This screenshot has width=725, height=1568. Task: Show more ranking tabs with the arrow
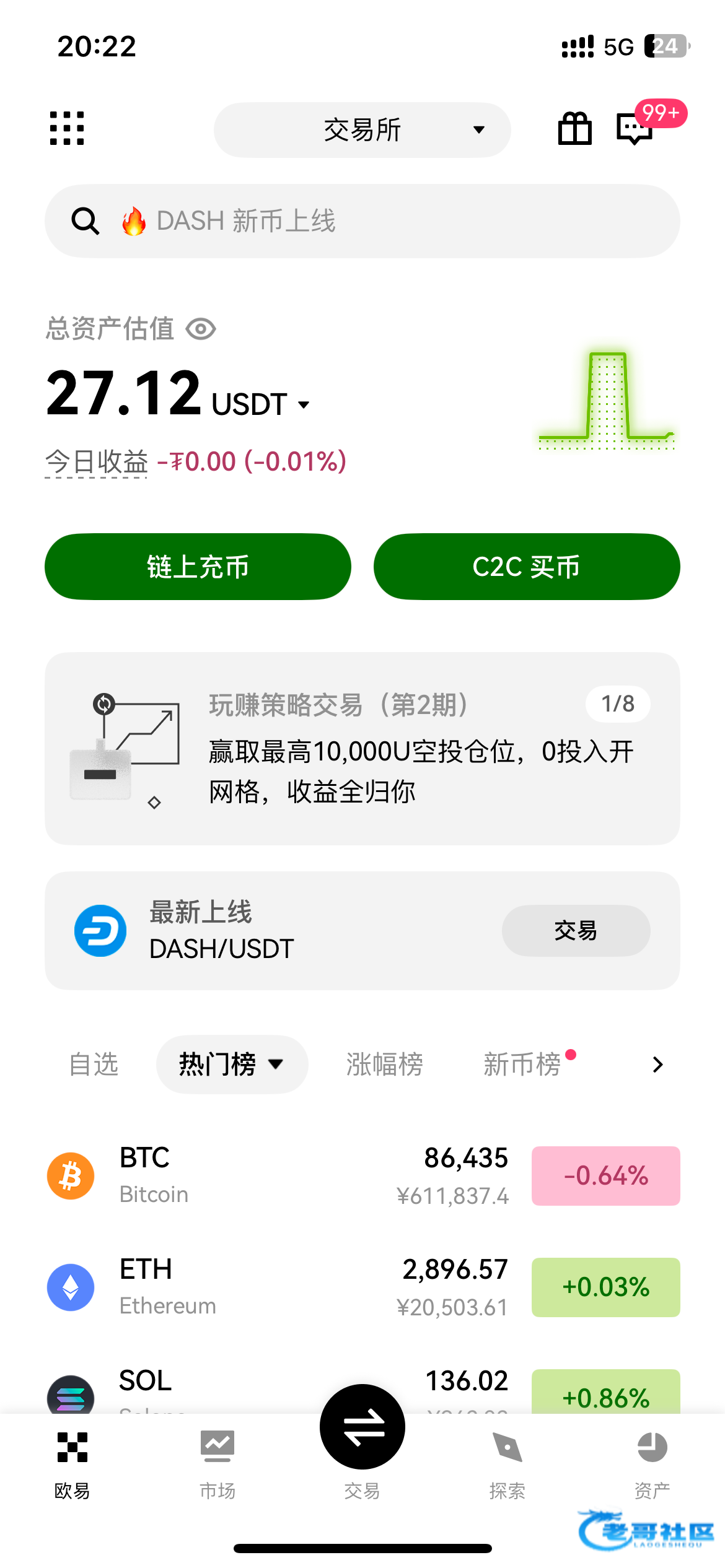tap(657, 1065)
